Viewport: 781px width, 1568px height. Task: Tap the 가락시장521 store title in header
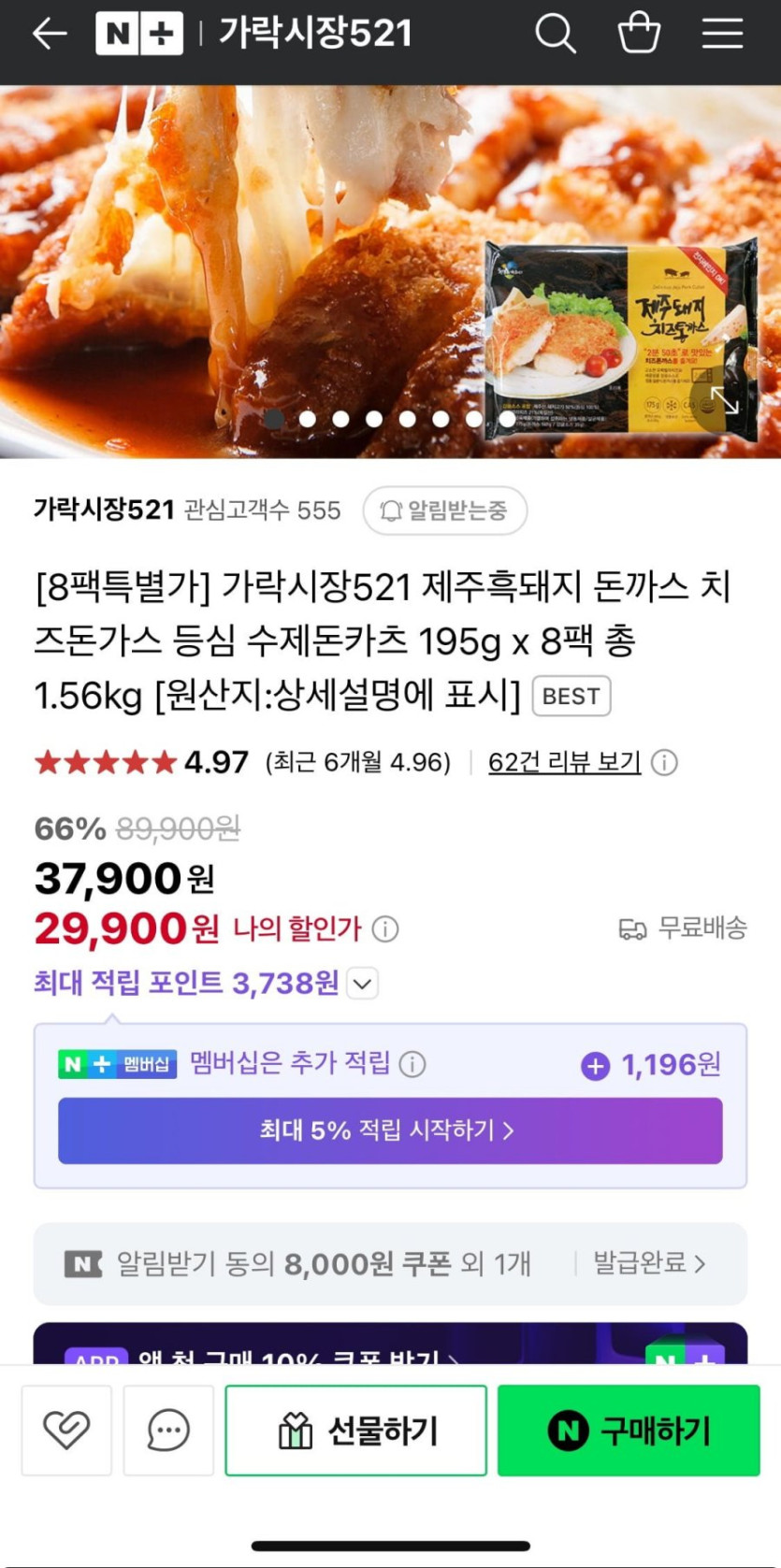coord(315,34)
